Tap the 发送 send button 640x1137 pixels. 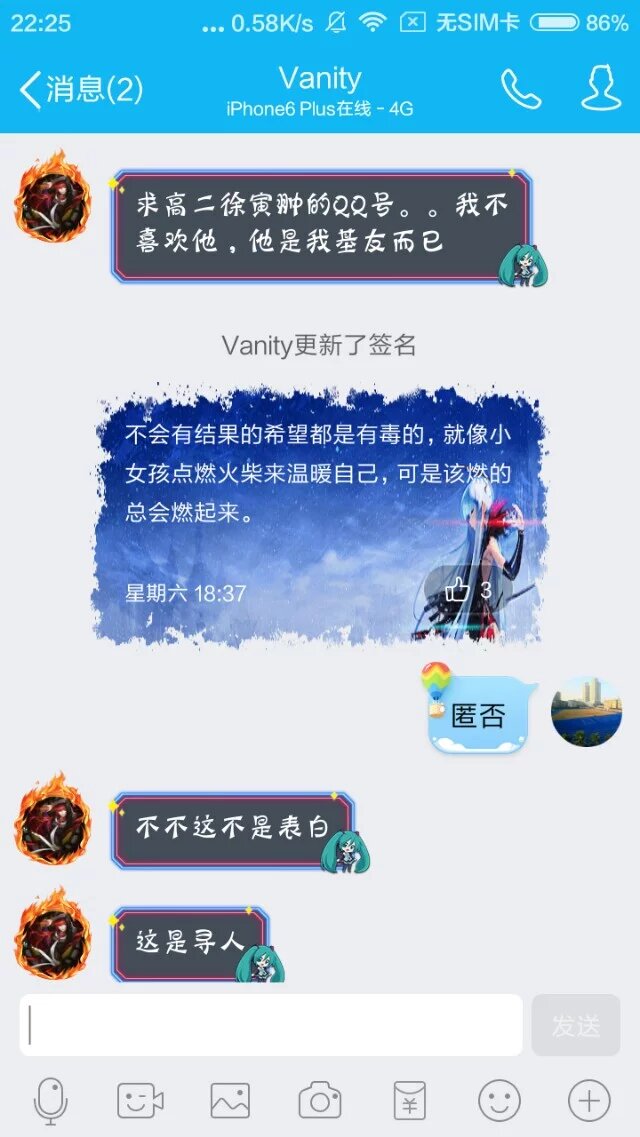576,1025
